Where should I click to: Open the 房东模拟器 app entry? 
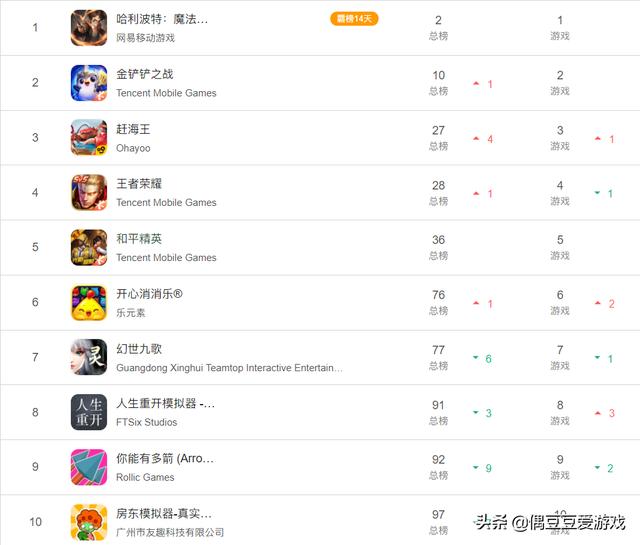[165, 514]
